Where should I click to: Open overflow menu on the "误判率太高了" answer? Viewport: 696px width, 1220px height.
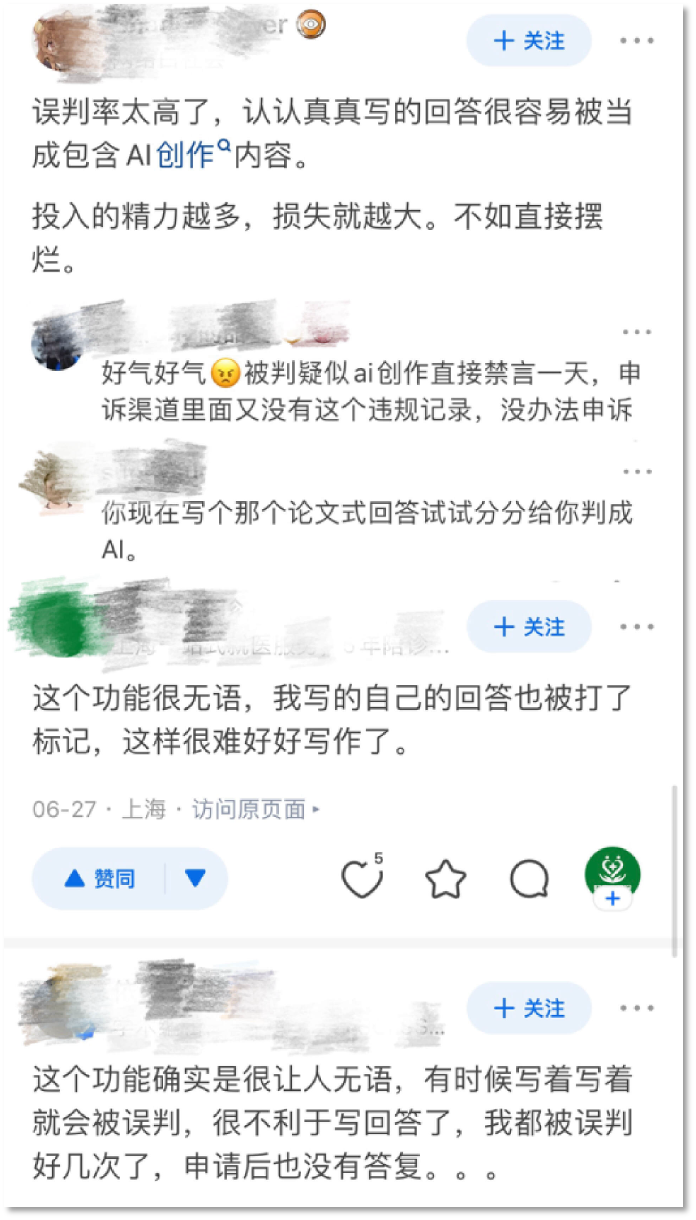pos(637,41)
